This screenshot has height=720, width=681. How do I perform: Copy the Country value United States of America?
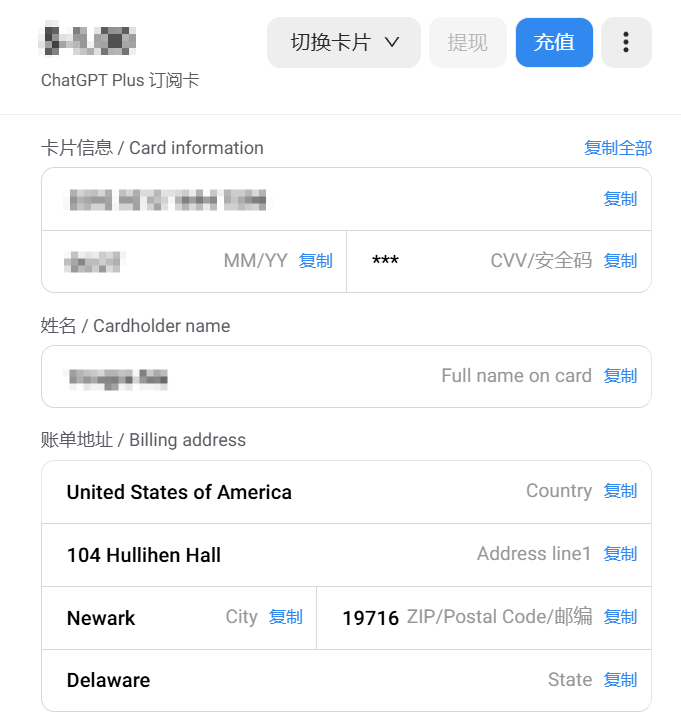click(x=620, y=491)
